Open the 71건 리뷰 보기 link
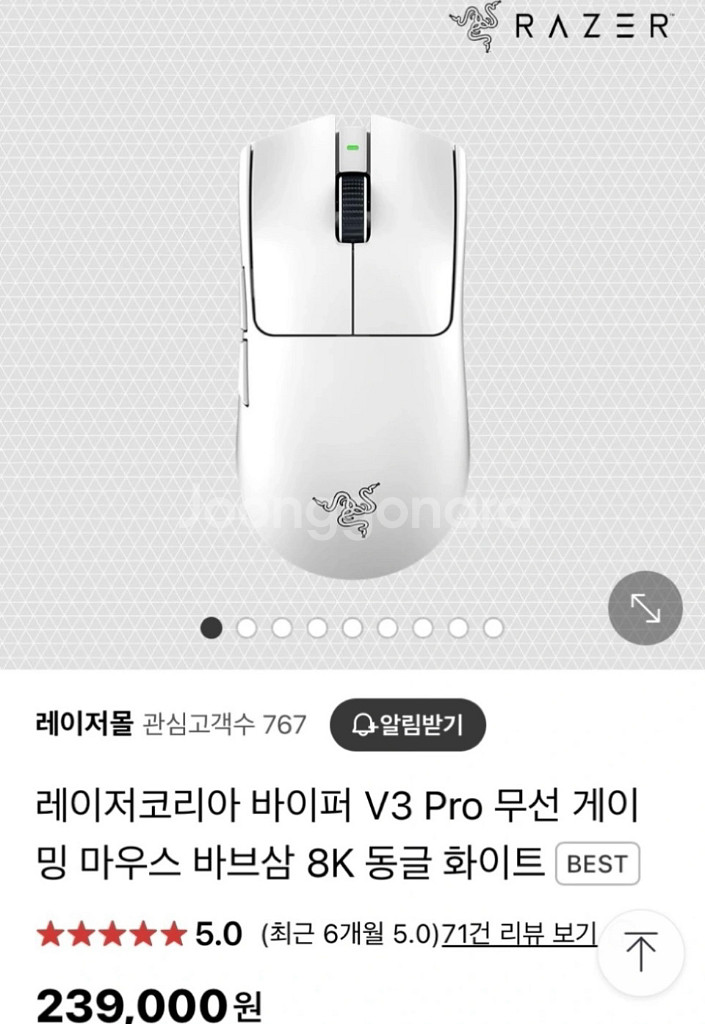This screenshot has width=705, height=1024. pyautogui.click(x=519, y=934)
